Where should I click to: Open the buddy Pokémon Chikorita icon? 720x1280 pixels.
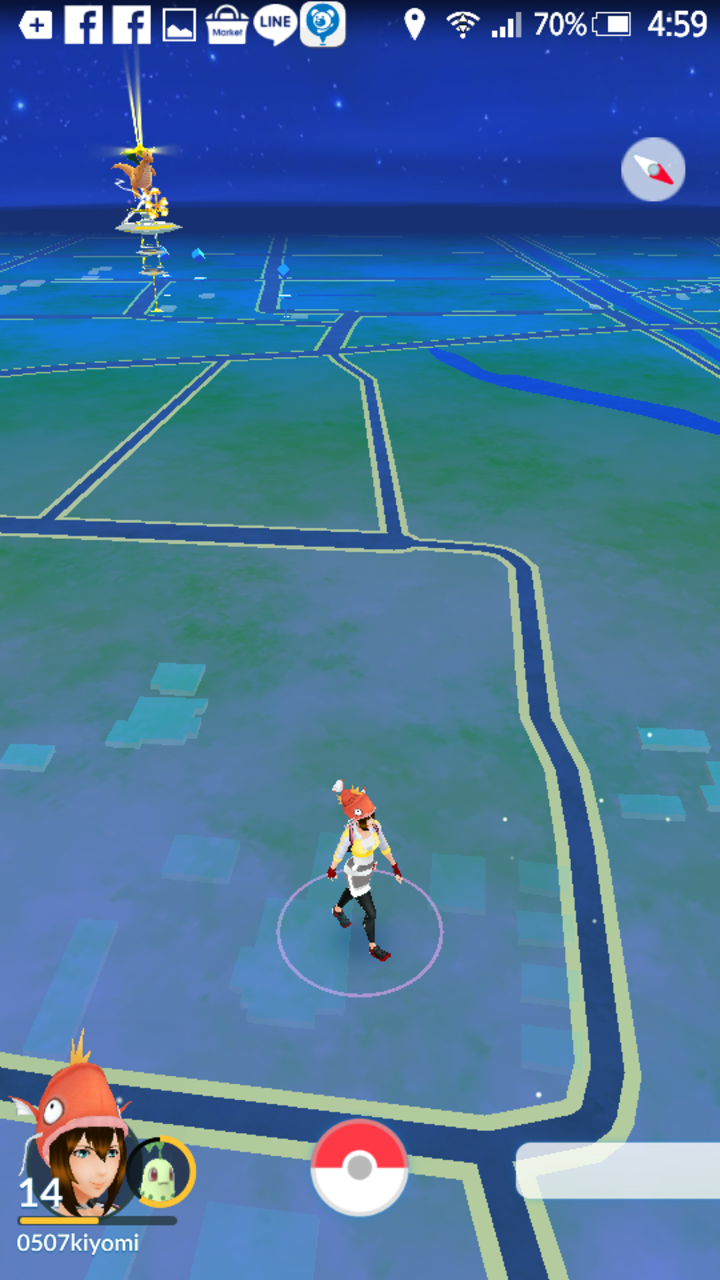point(162,1171)
